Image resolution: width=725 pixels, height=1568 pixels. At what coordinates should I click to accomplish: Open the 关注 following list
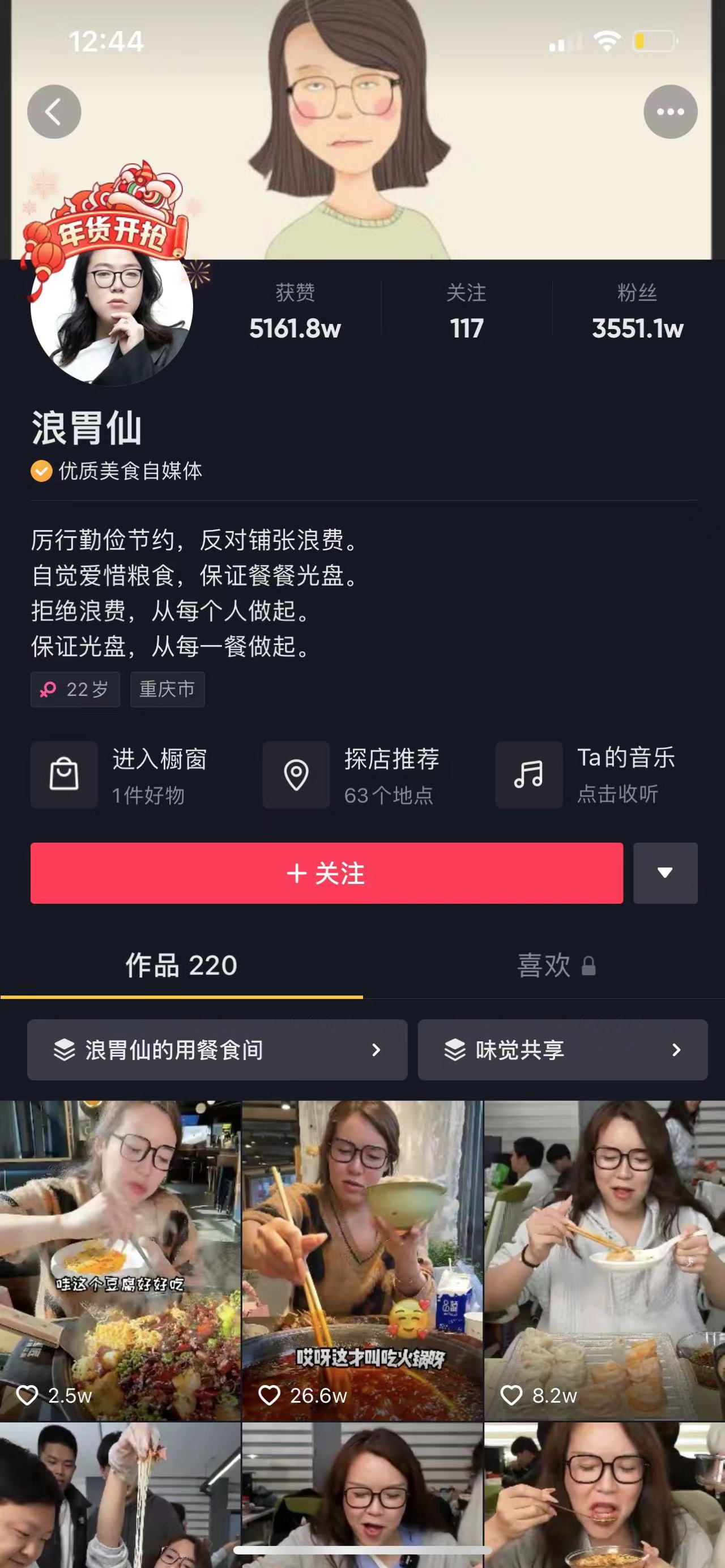[466, 311]
